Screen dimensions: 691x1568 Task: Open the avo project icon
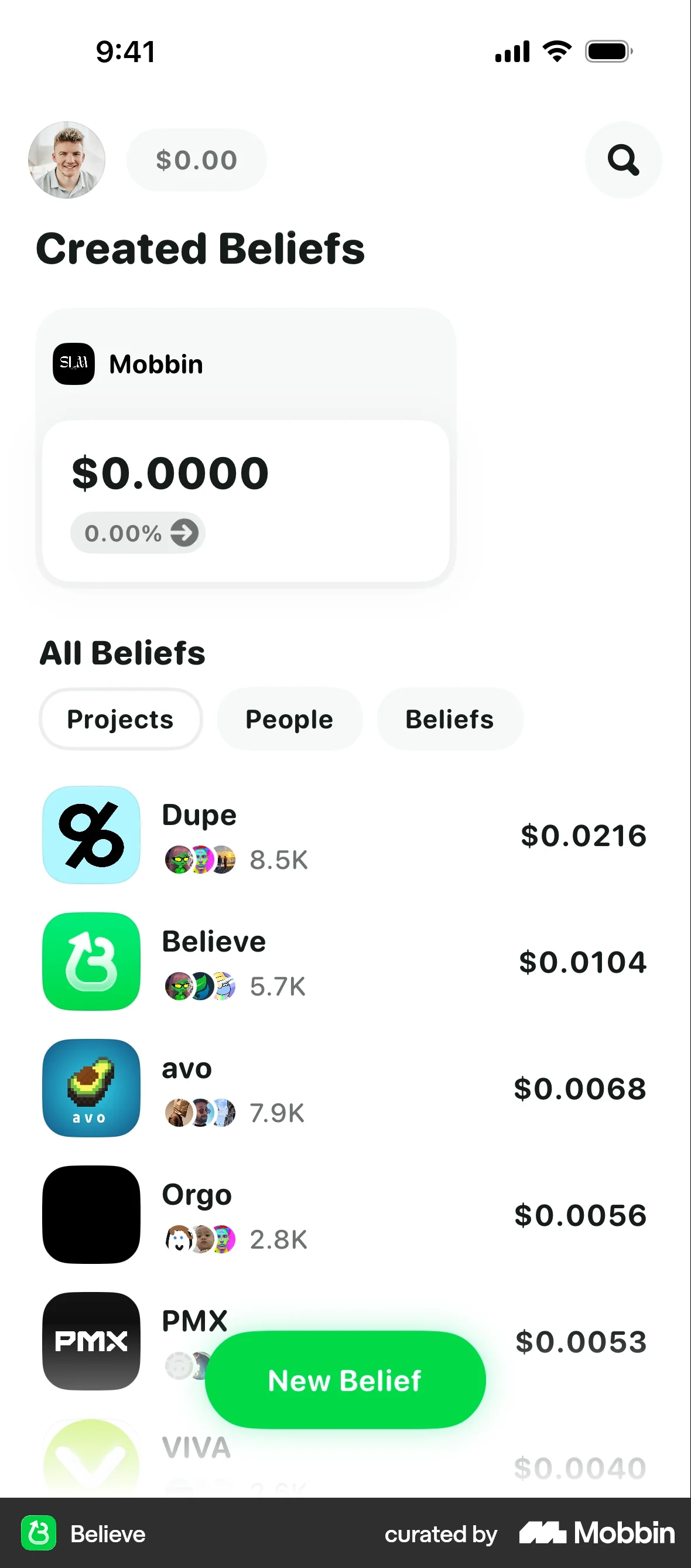[91, 1089]
